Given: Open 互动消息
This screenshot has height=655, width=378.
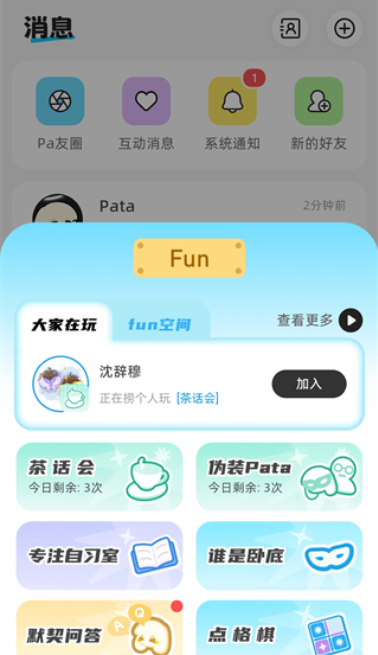Looking at the screenshot, I should 146,114.
